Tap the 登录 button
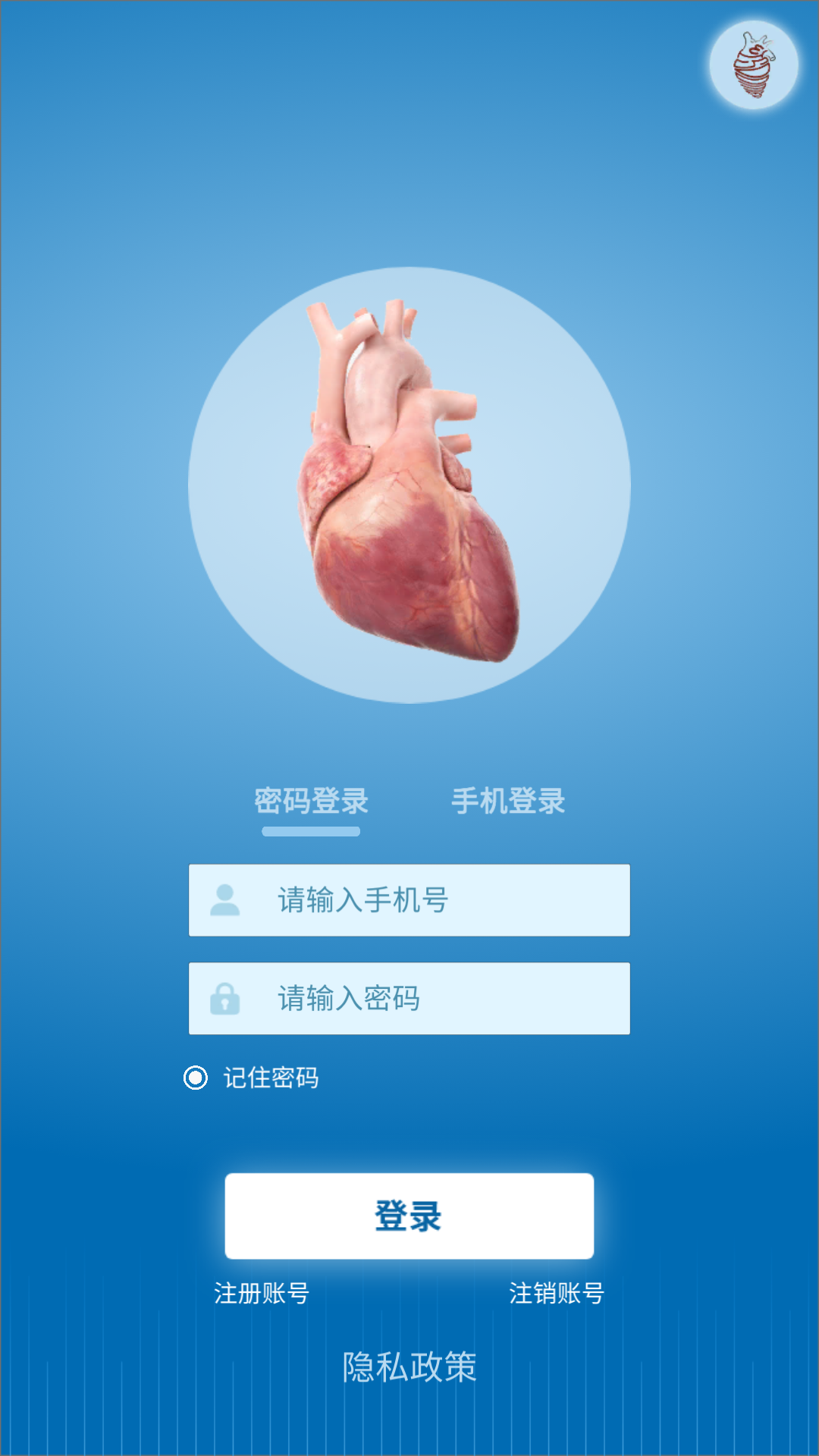Viewport: 819px width, 1456px height. tap(409, 1216)
